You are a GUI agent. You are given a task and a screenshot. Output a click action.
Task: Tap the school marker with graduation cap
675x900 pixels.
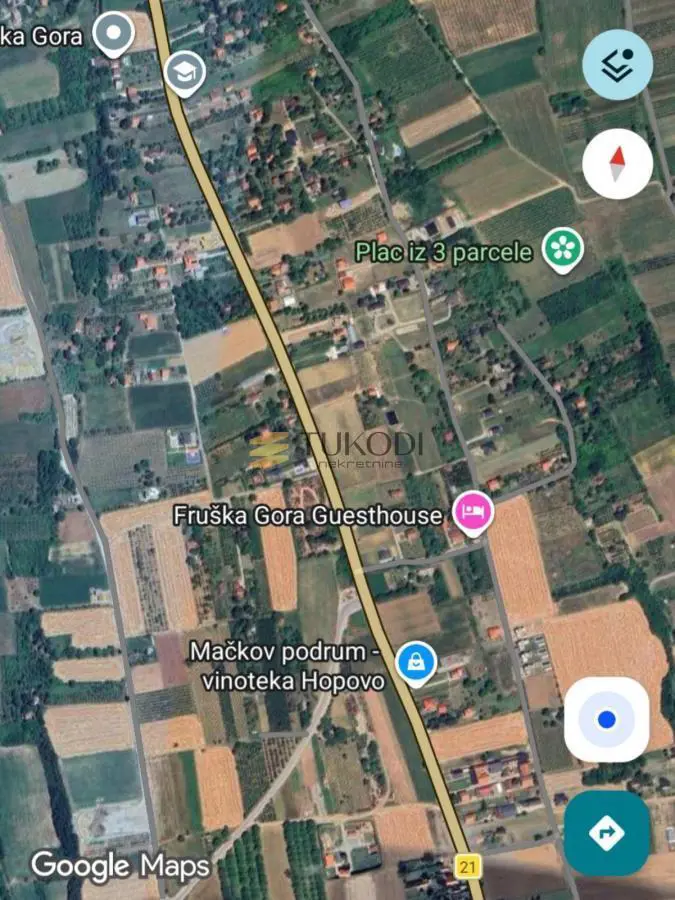pyautogui.click(x=185, y=72)
